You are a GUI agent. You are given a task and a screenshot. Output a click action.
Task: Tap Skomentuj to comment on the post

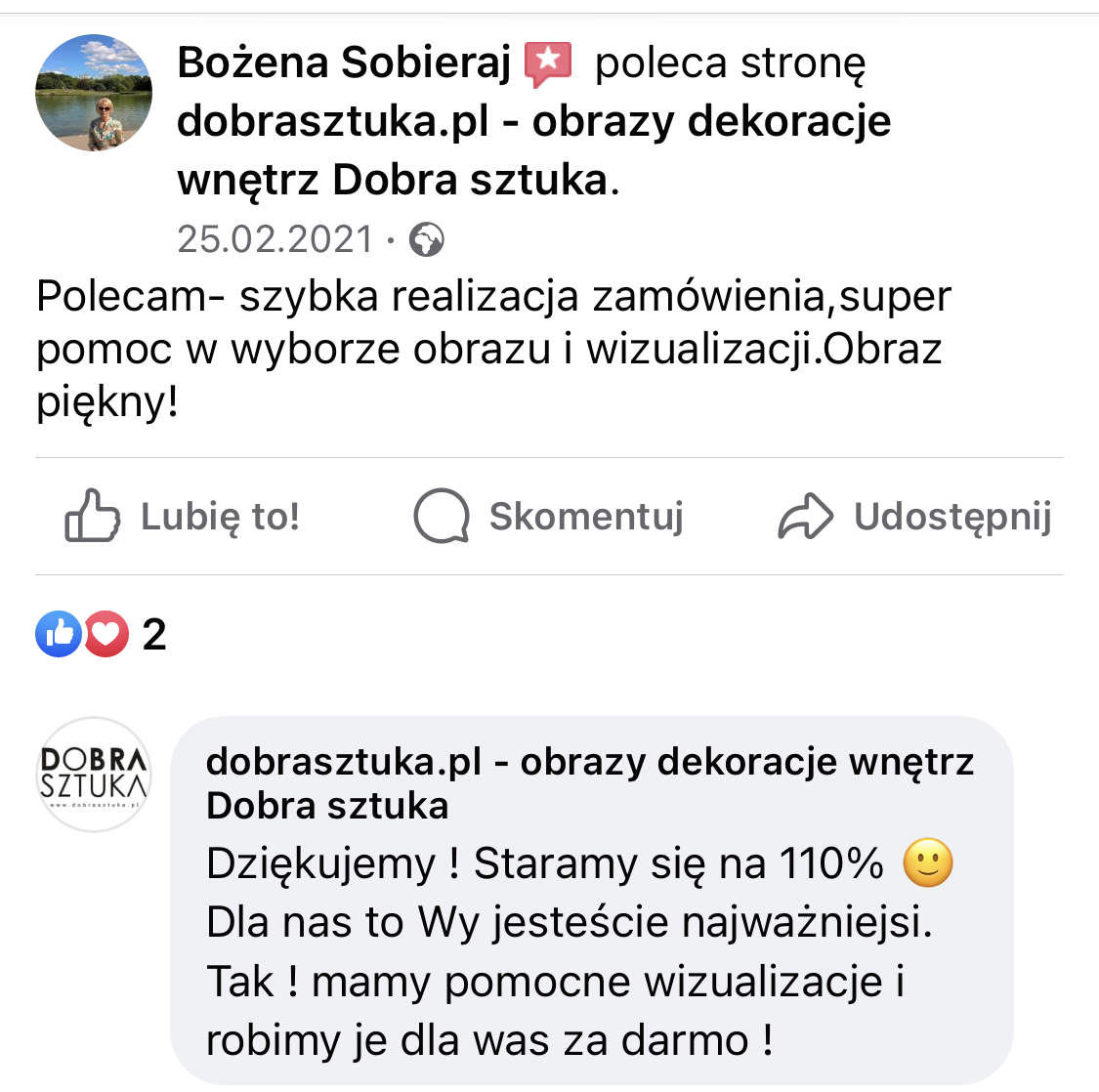pos(549,517)
